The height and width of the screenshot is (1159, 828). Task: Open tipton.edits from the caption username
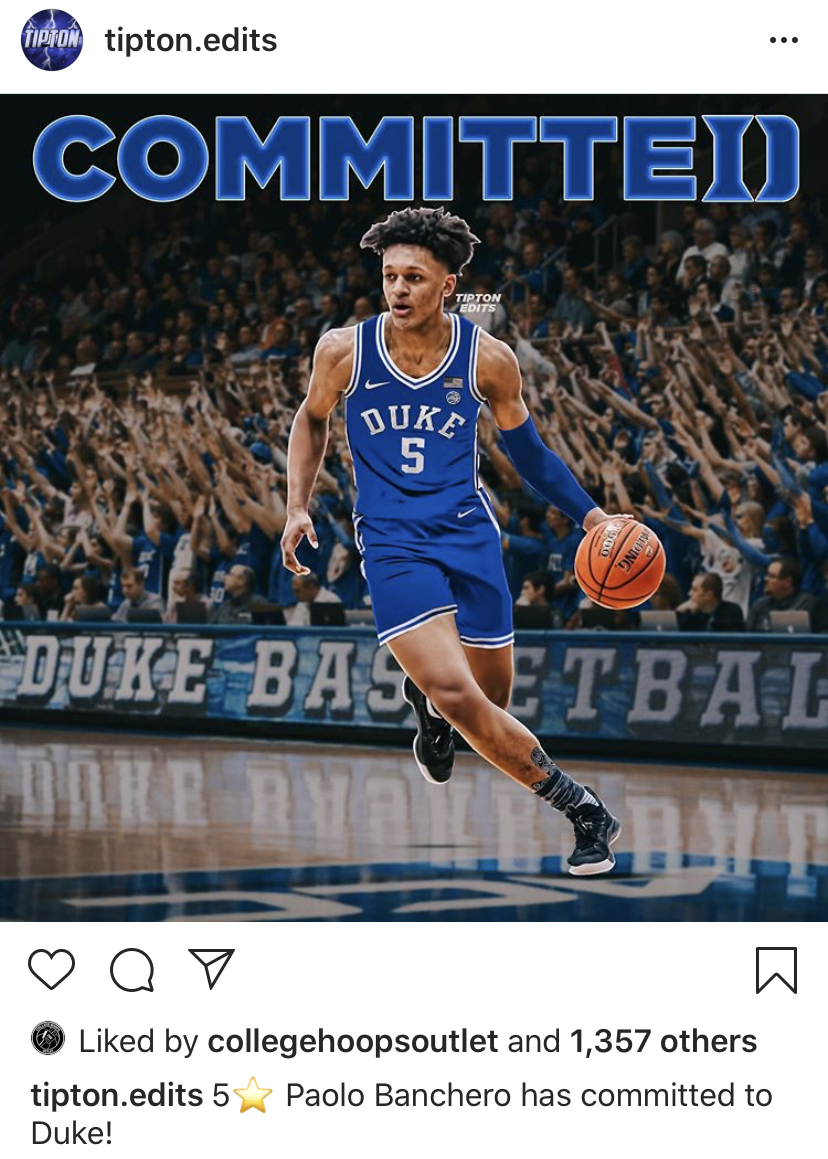(x=117, y=1095)
